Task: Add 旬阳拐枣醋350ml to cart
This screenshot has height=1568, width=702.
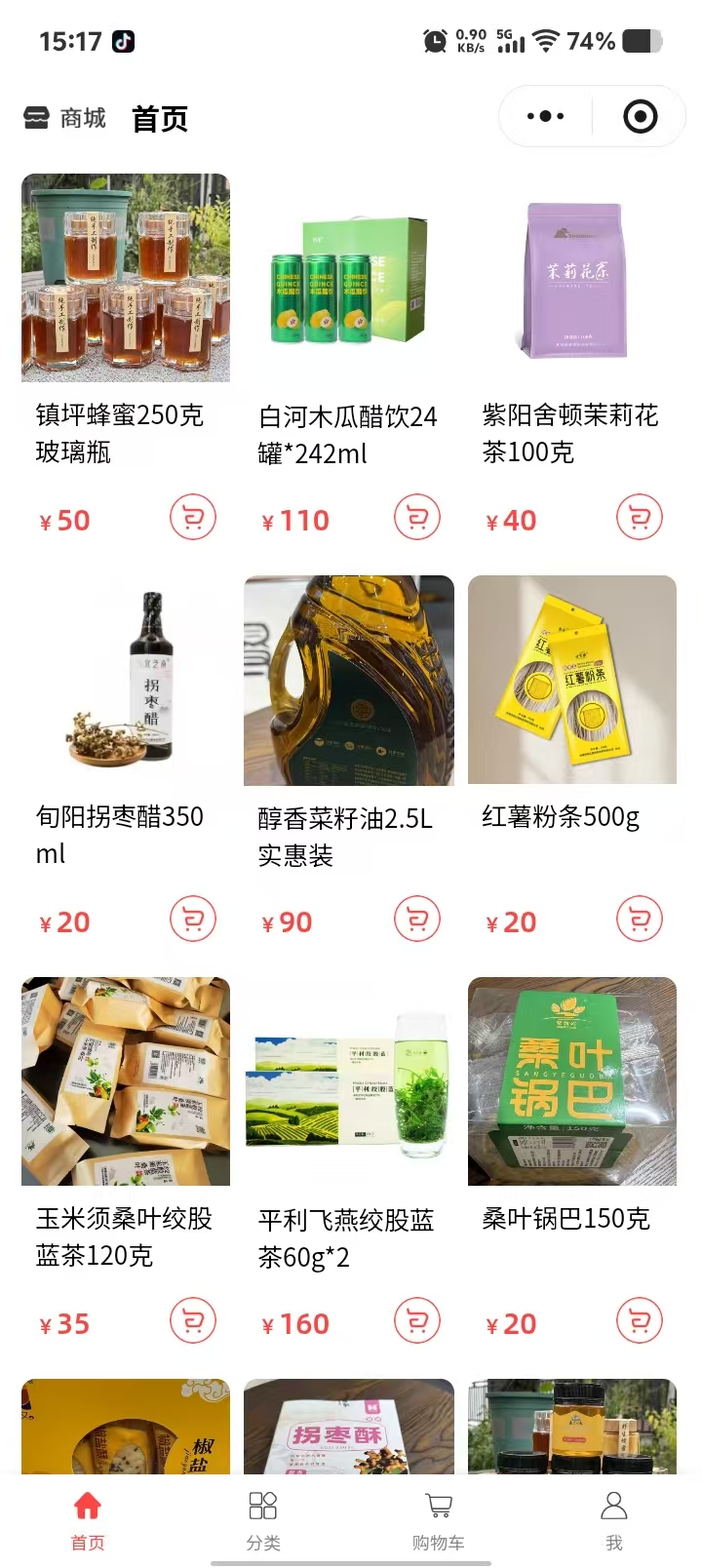Action: pos(193,920)
